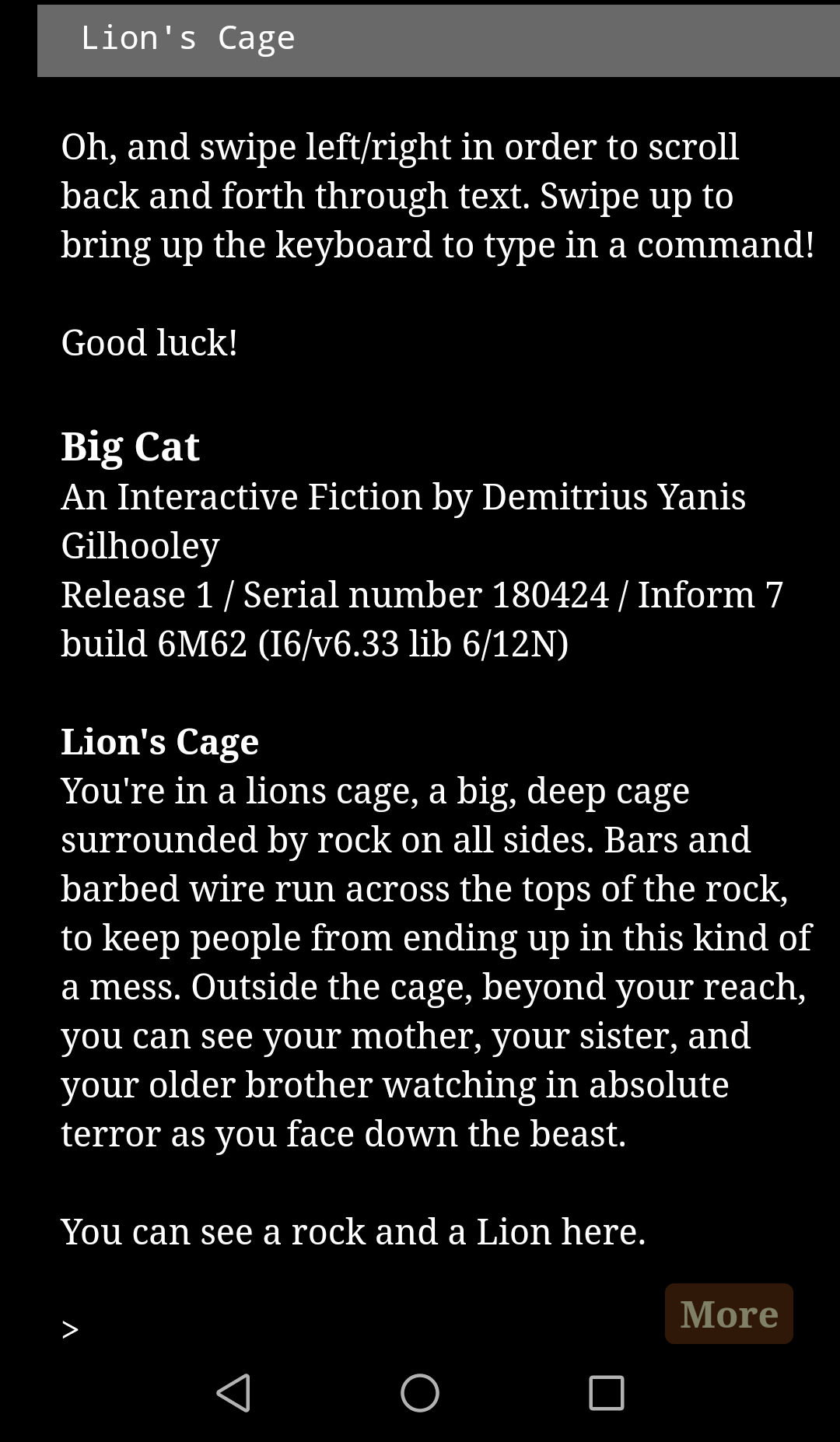Go to the home screen

(x=420, y=1392)
